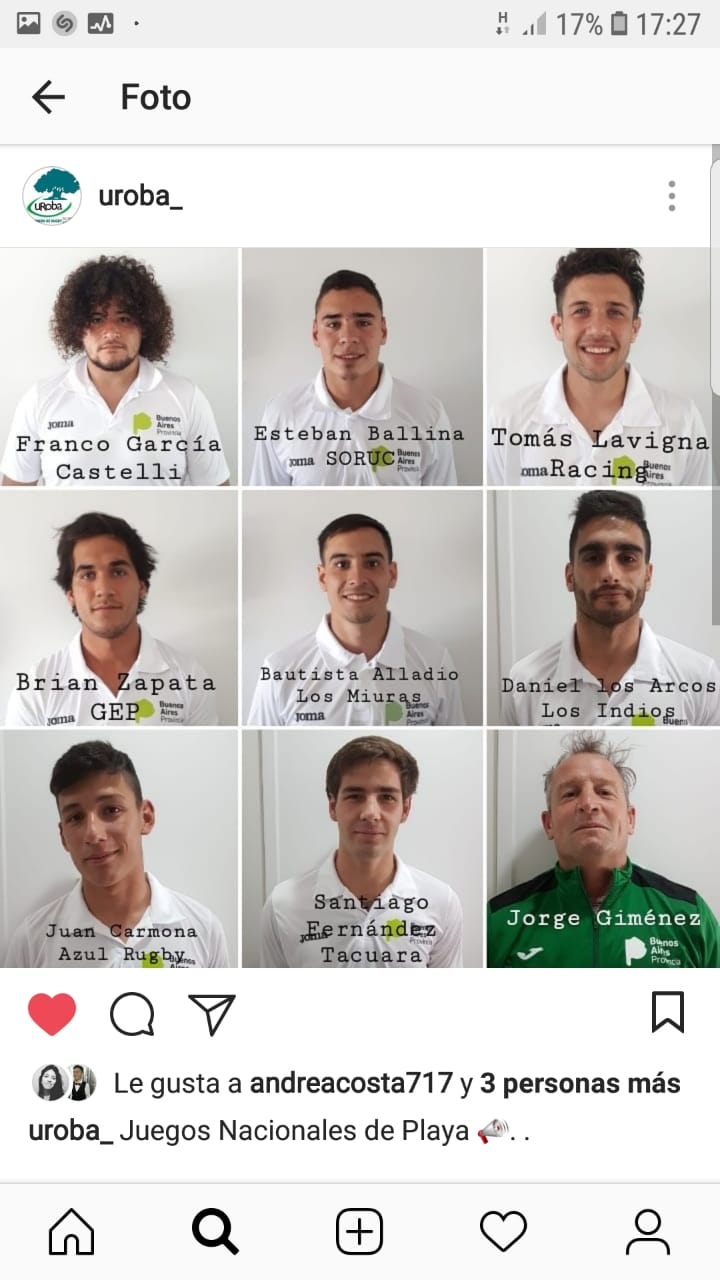Go to the Home feed tab
This screenshot has height=1280, width=720.
pyautogui.click(x=72, y=1231)
